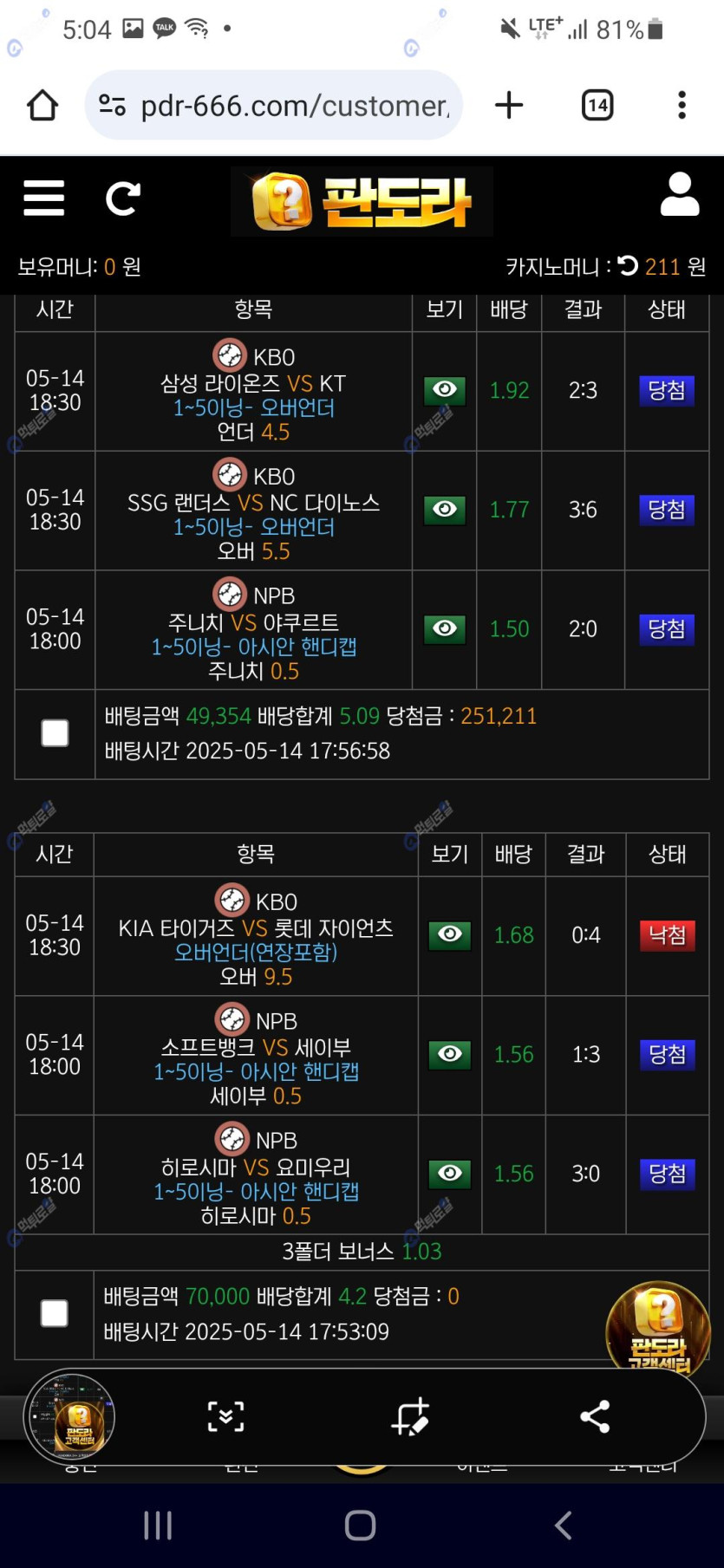
Task: Edit the screenshot with crop tool
Action: (410, 1417)
